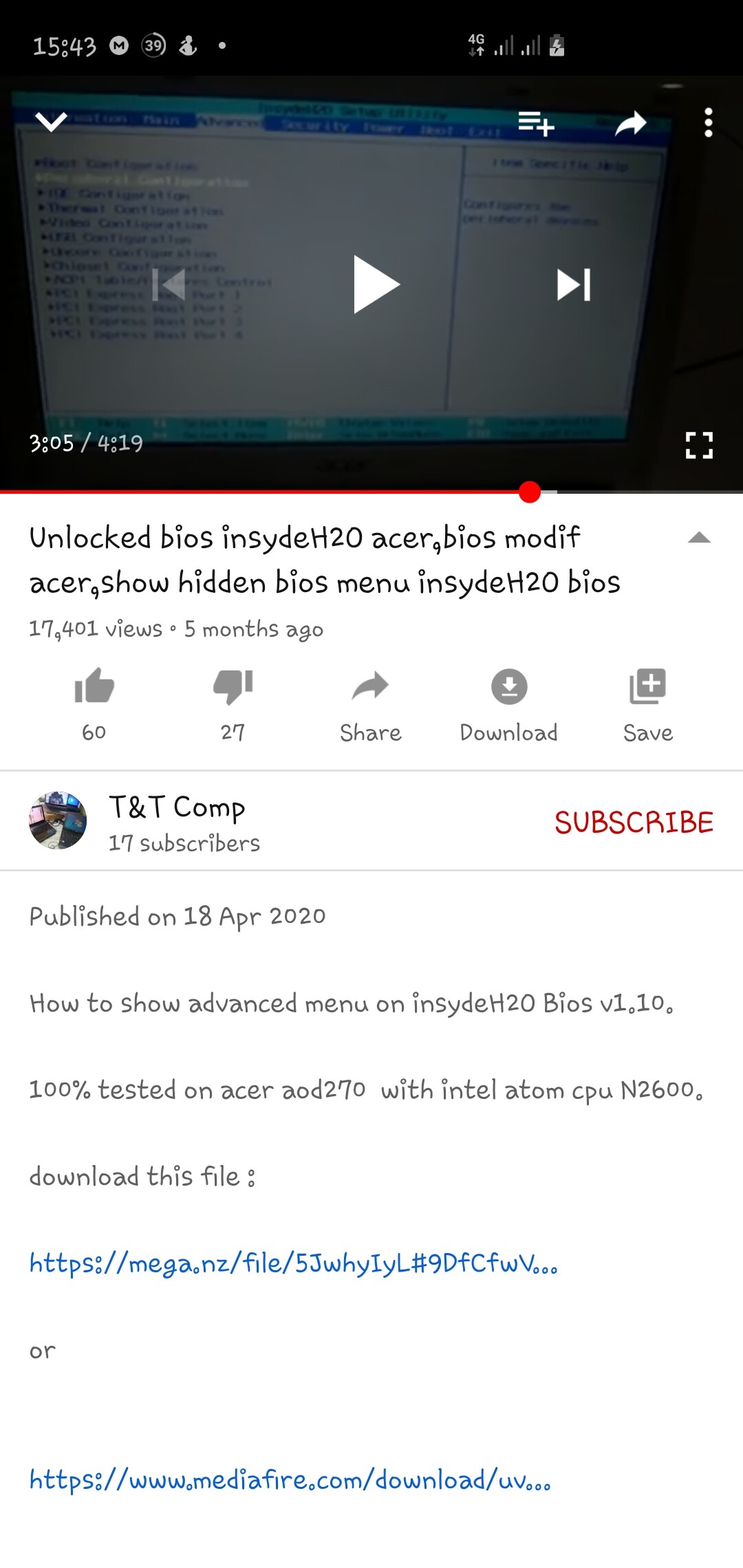This screenshot has width=743, height=1568.
Task: Skip to the next video
Action: (x=574, y=285)
